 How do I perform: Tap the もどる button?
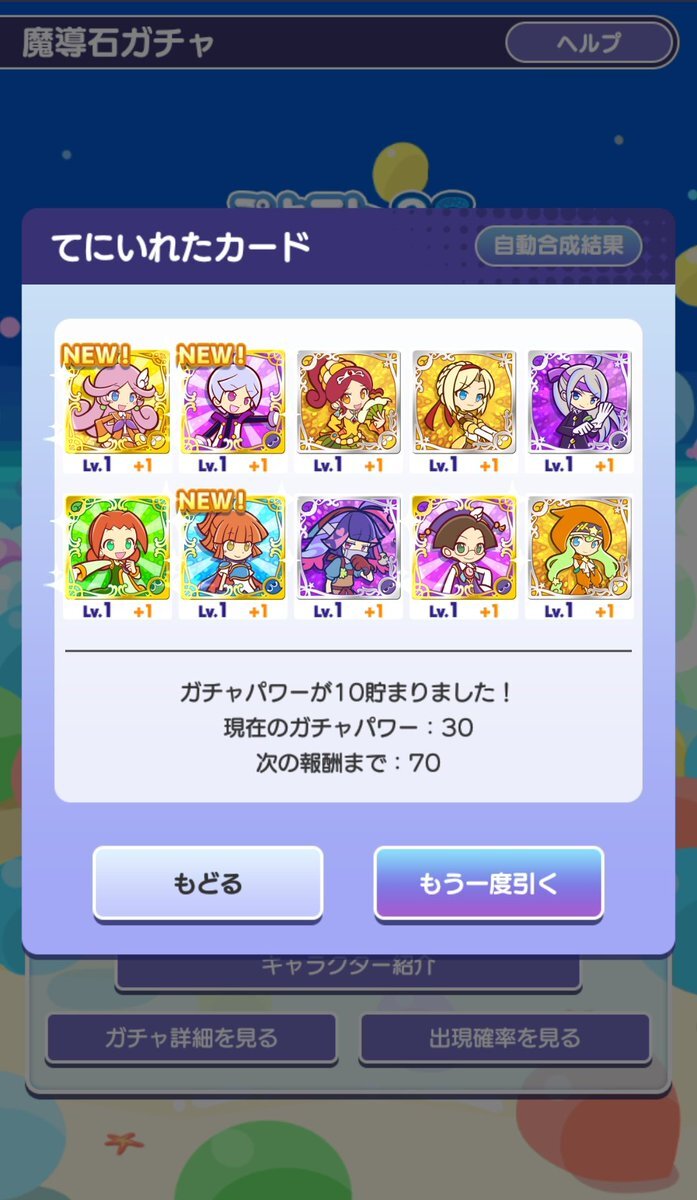(x=208, y=884)
